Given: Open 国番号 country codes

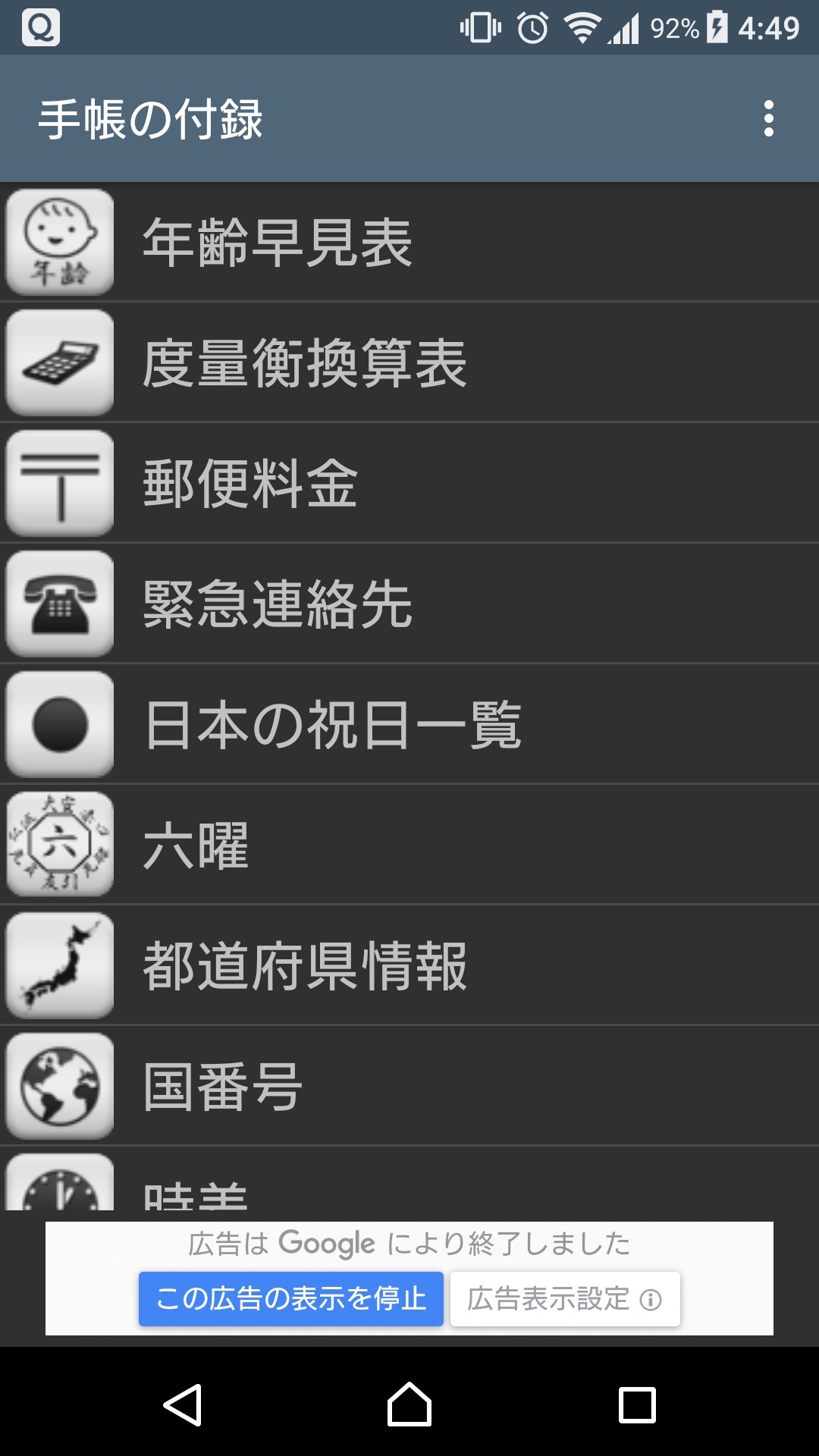Looking at the screenshot, I should 409,1086.
